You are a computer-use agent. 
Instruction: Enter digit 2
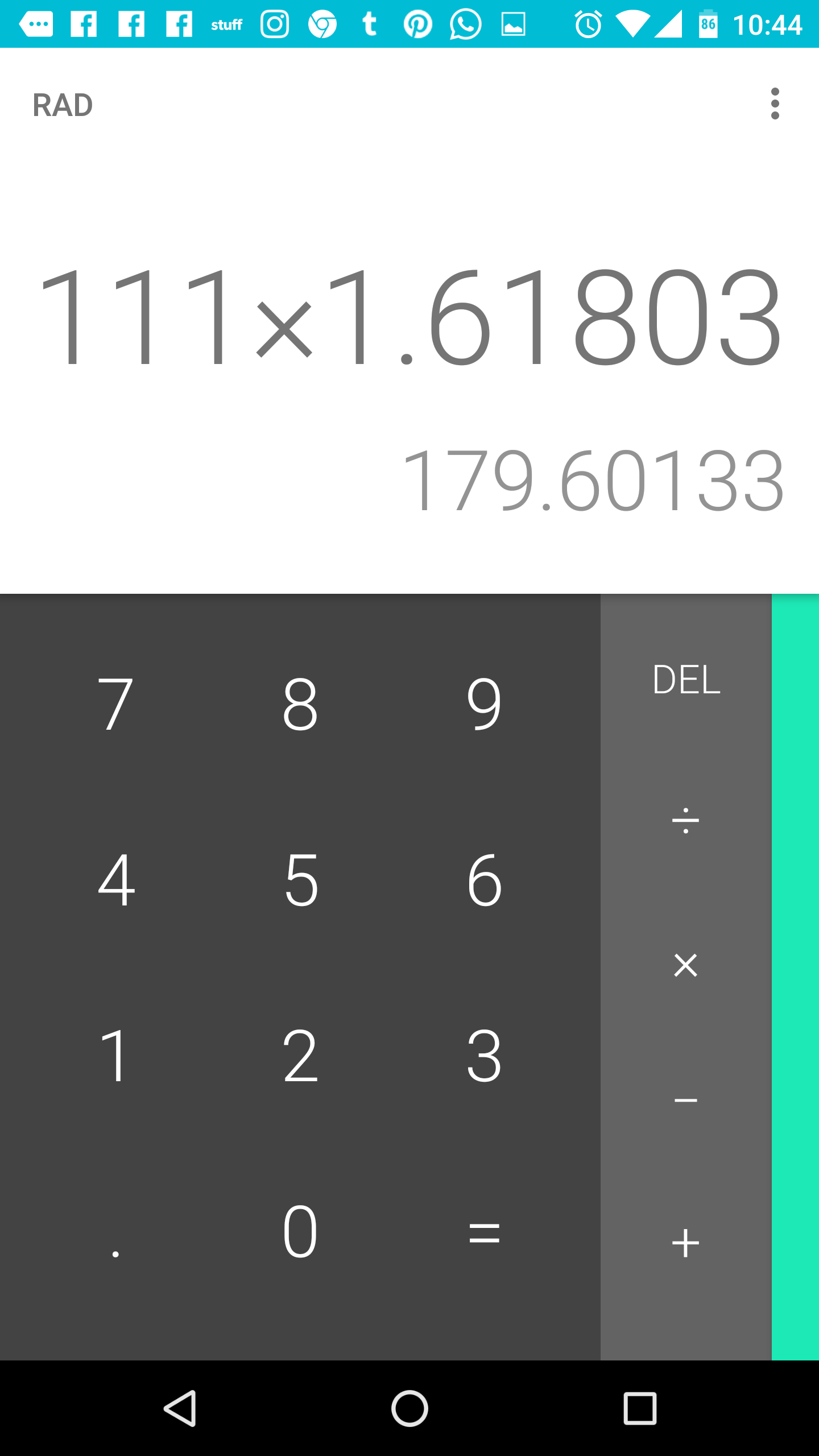coord(300,1056)
